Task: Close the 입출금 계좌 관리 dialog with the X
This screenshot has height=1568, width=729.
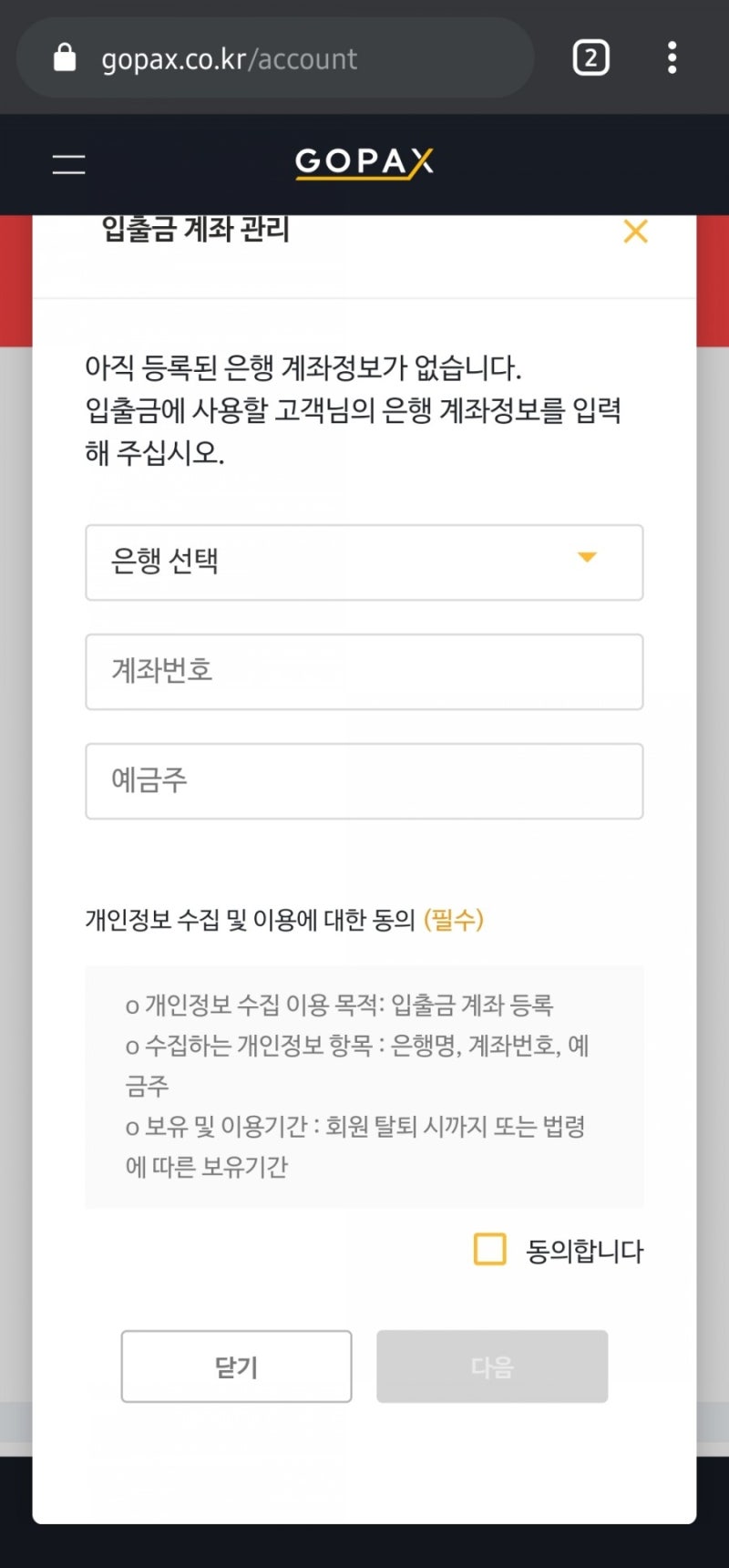Action: 635,232
